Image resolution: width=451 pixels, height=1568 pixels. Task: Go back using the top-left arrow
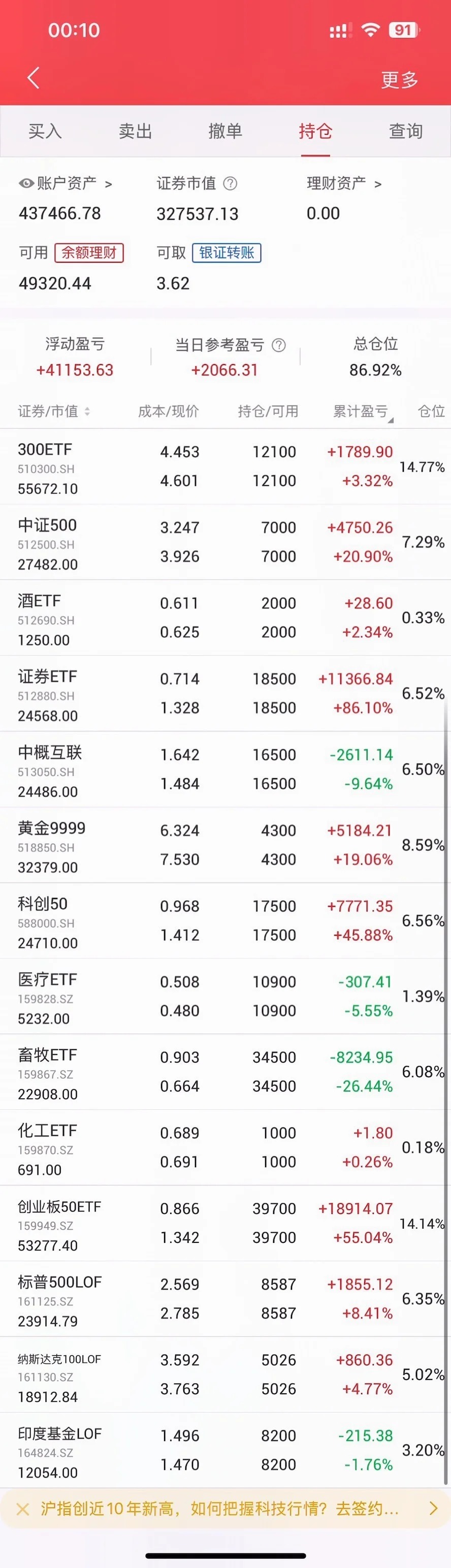pyautogui.click(x=34, y=79)
